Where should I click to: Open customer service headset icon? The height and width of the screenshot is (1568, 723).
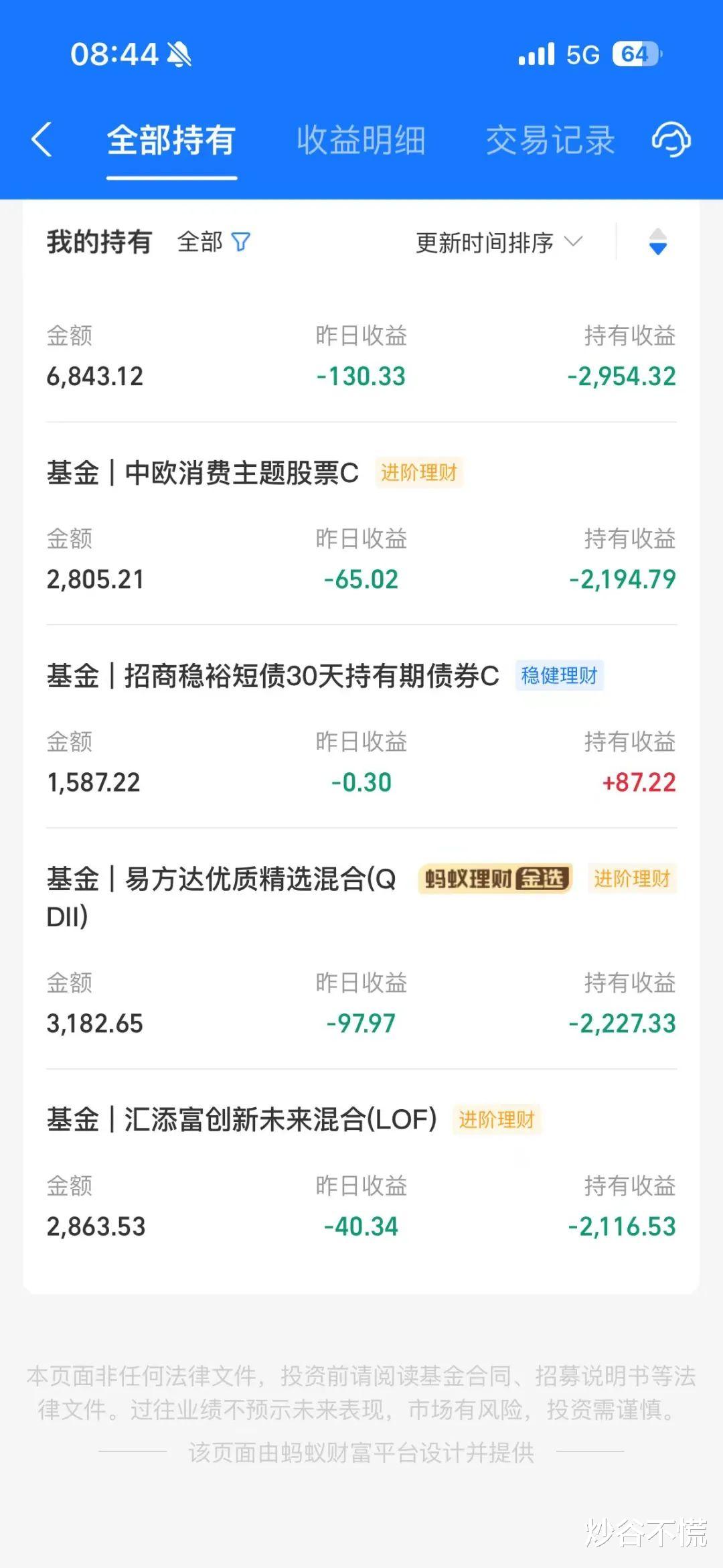coord(671,140)
